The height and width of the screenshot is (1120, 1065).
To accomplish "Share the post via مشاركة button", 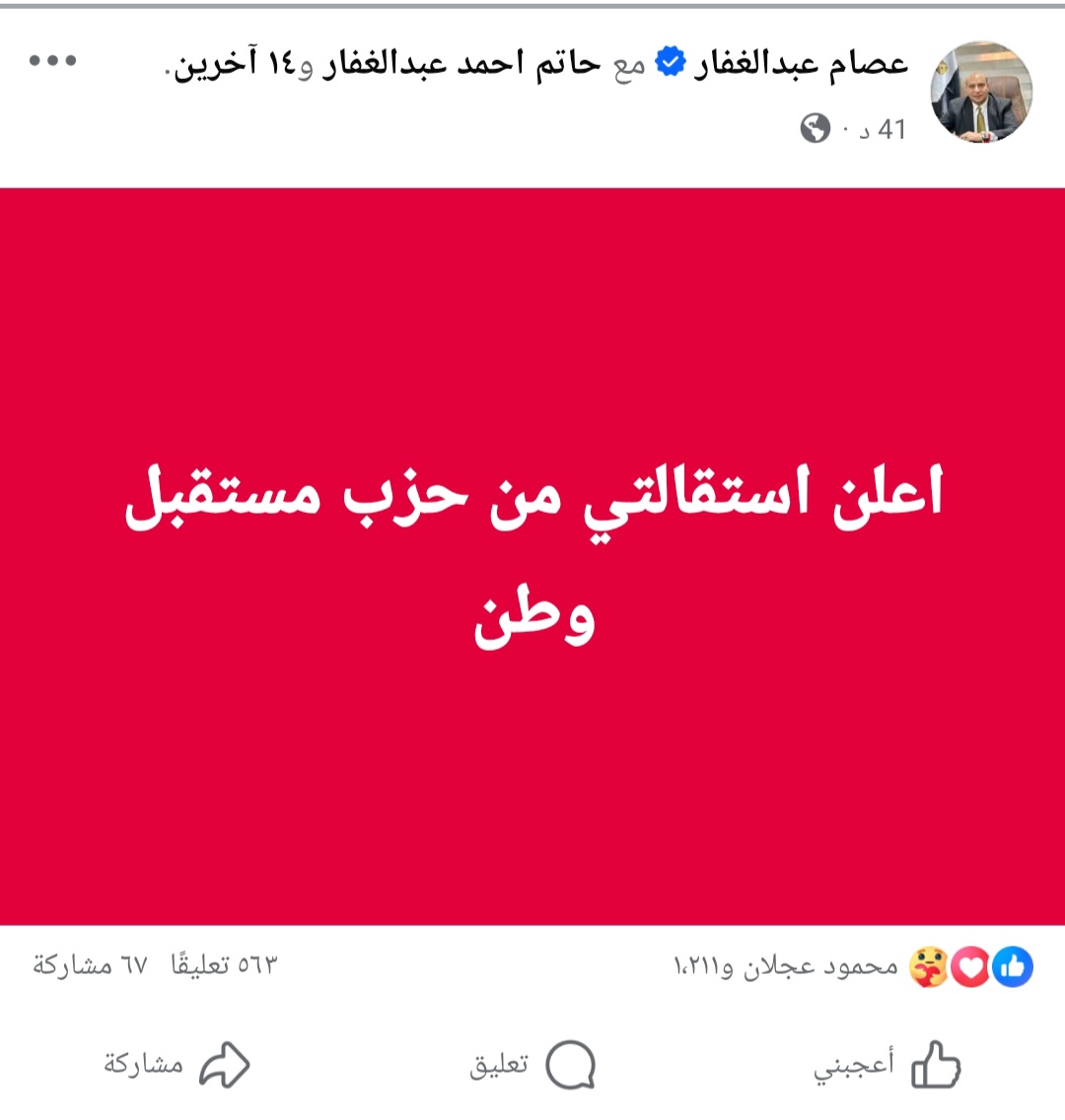I will click(177, 1065).
